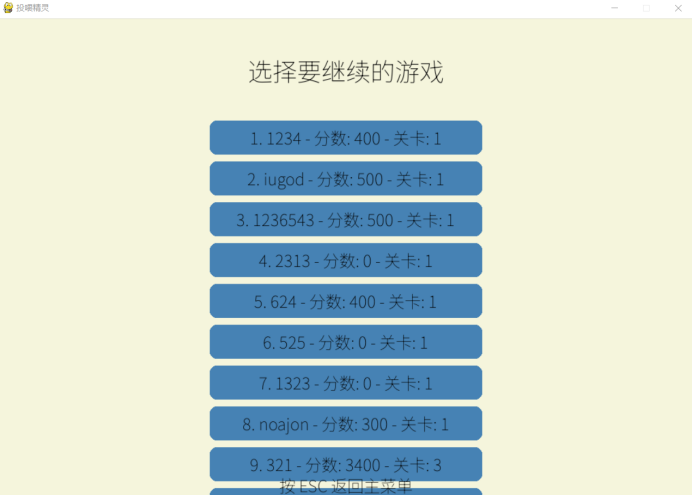
Task: Continue saved game 1. 1234
Action: 345,138
